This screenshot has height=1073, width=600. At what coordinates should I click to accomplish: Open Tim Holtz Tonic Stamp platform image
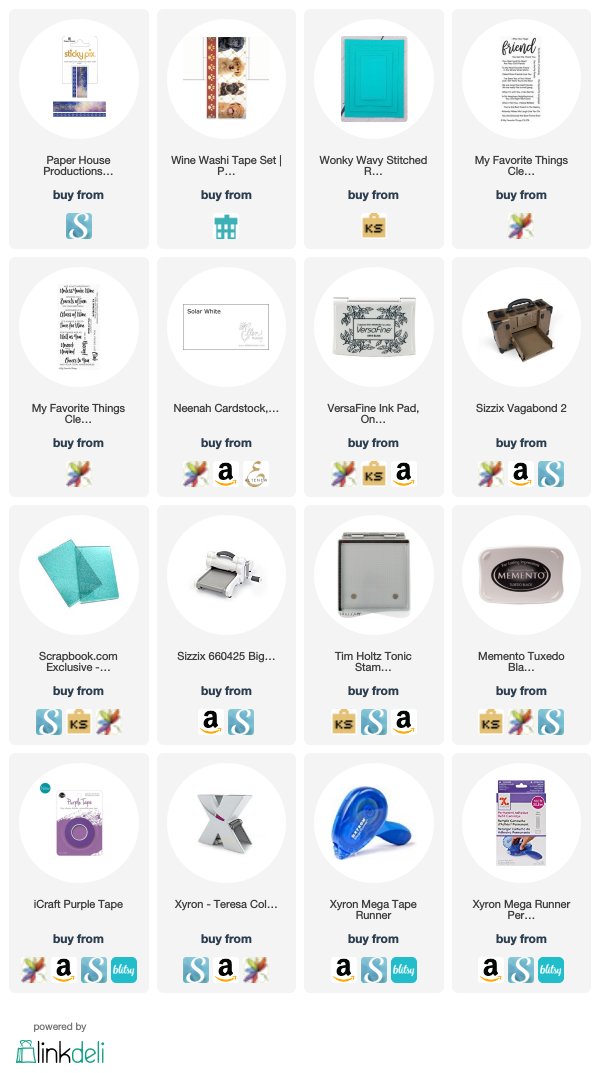374,575
